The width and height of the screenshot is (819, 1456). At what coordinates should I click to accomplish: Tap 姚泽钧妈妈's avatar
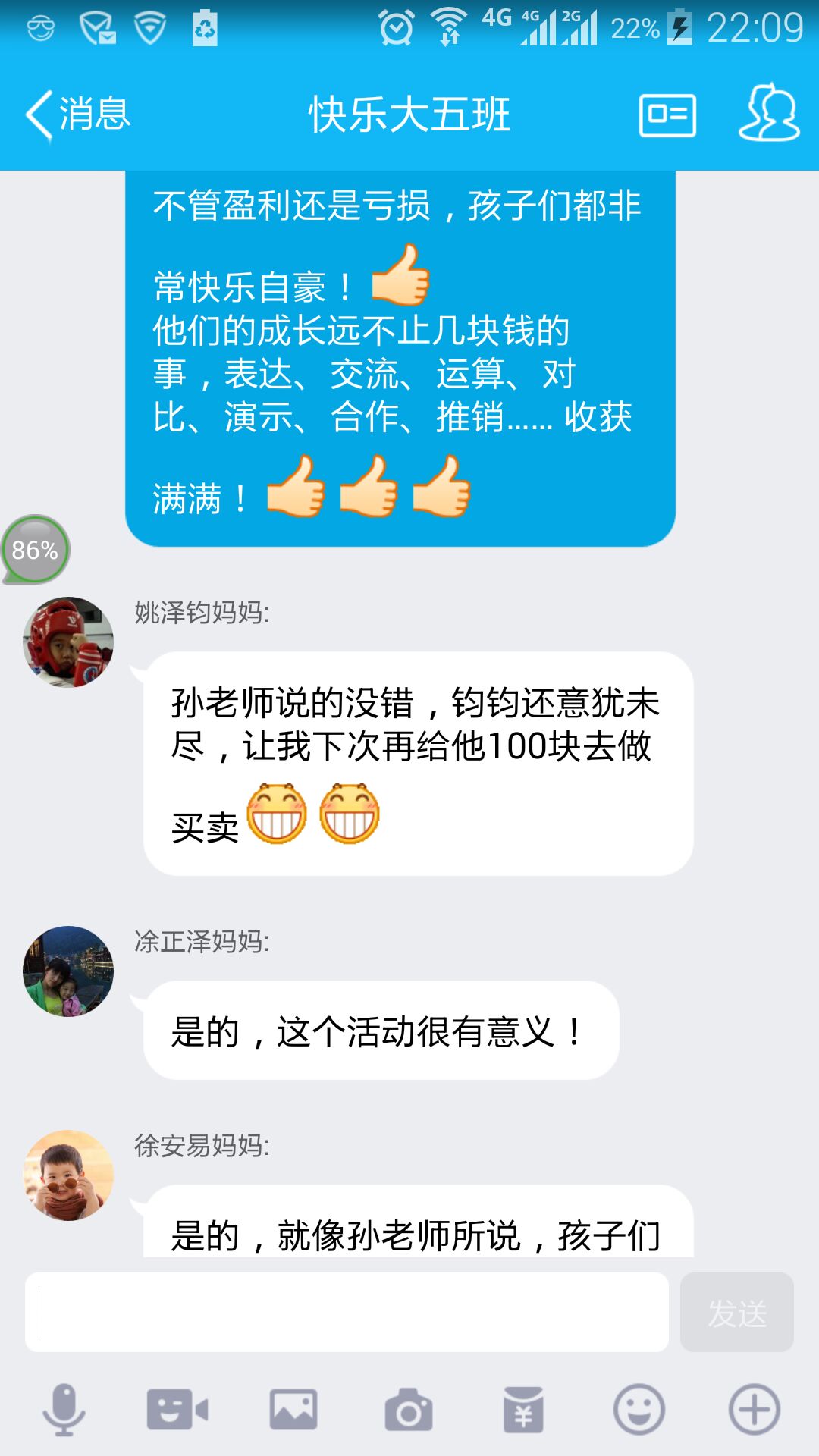coord(68,642)
